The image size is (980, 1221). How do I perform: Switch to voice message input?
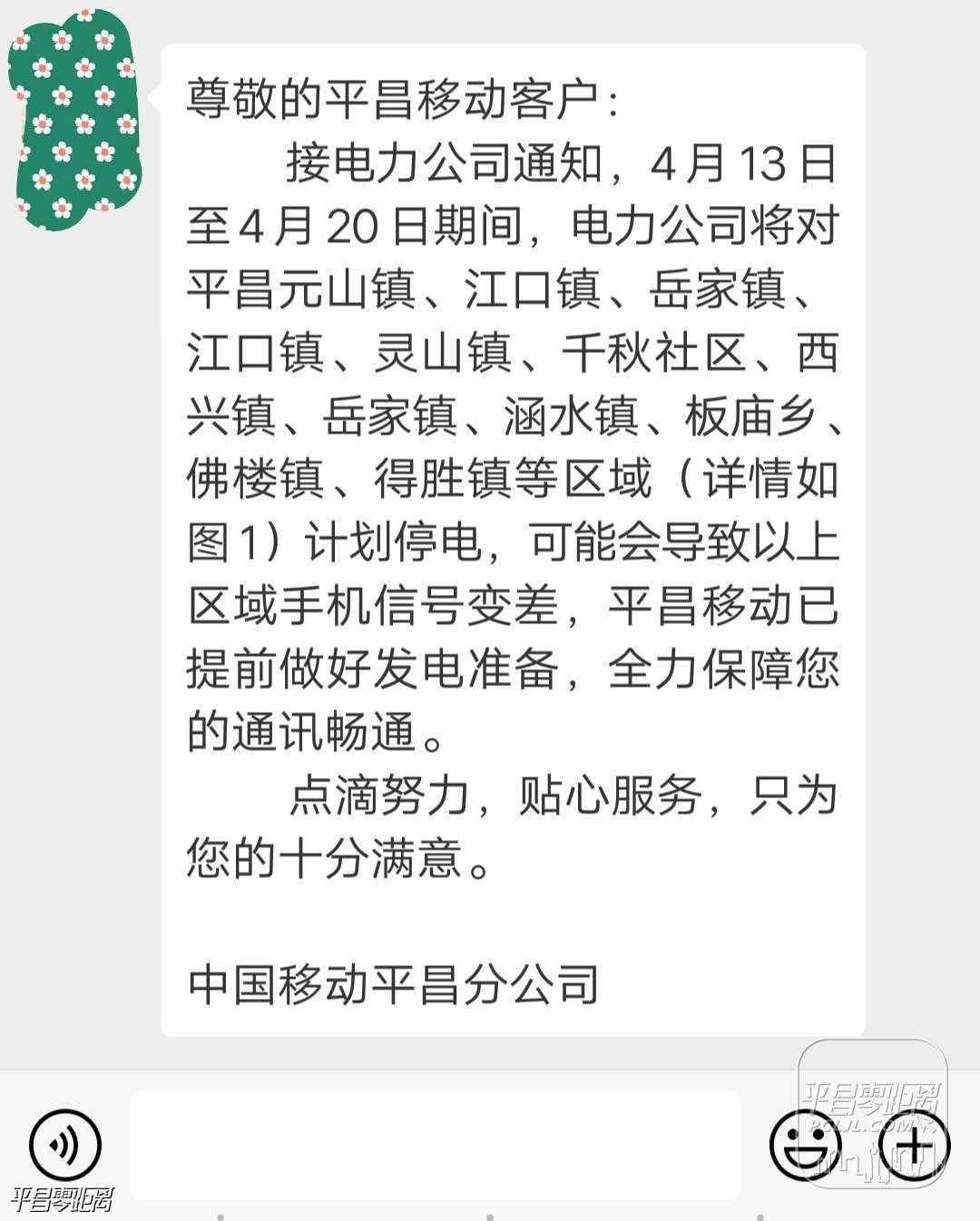click(x=64, y=1144)
